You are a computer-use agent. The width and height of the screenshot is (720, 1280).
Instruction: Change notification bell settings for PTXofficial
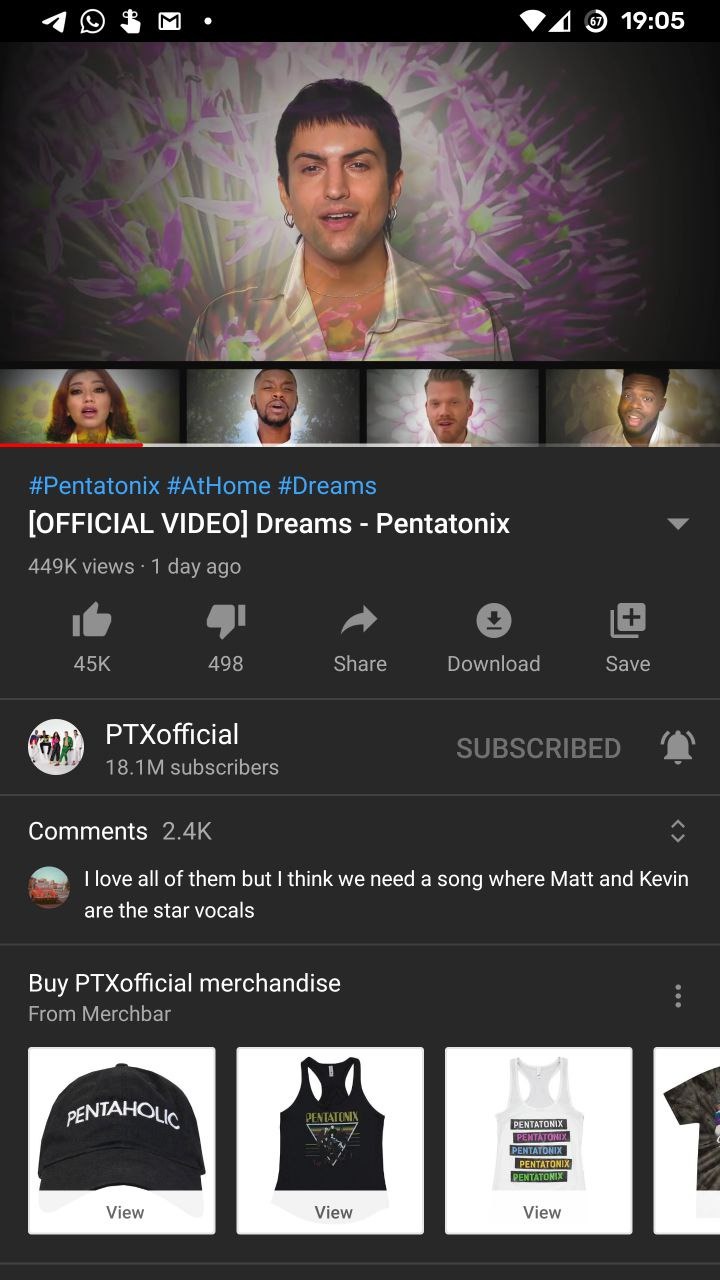click(677, 747)
